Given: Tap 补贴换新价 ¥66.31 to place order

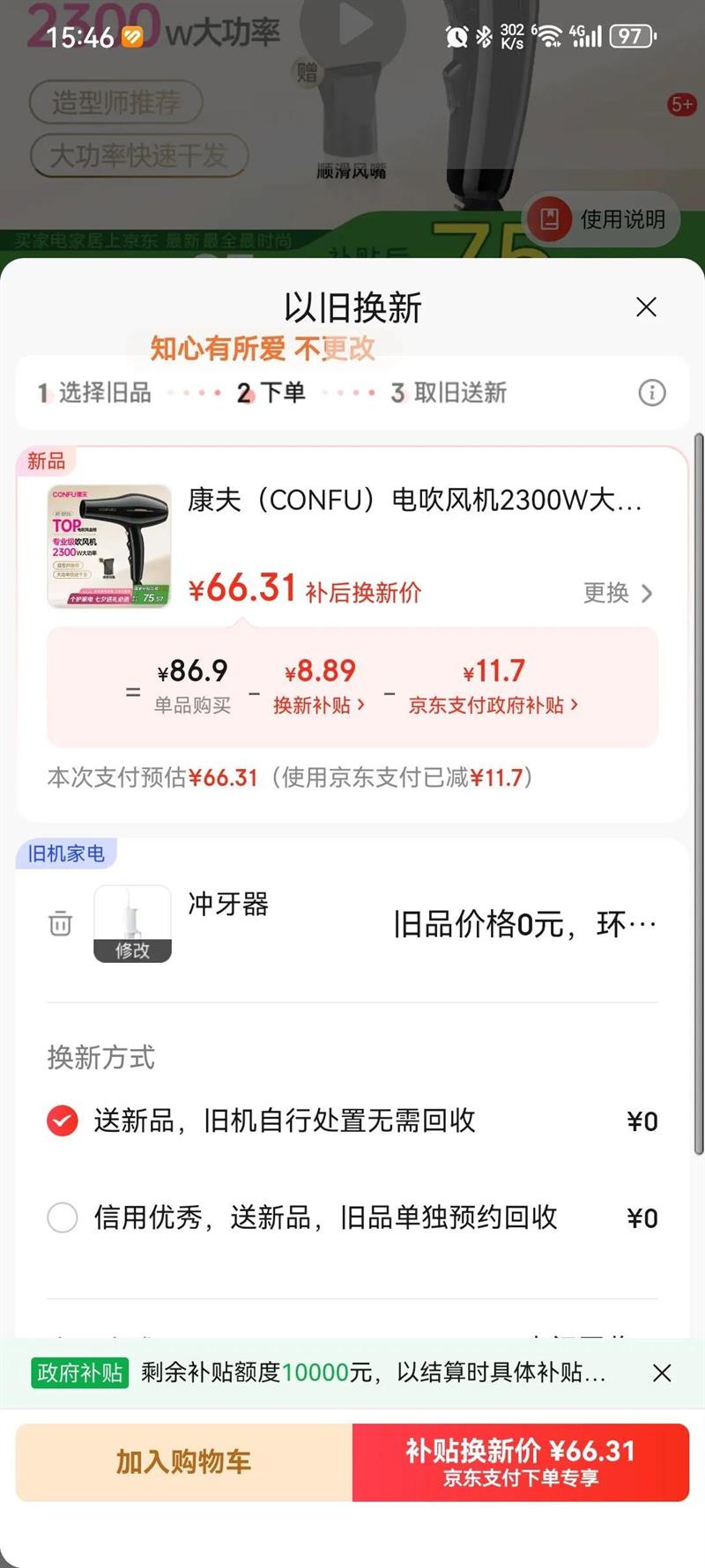Looking at the screenshot, I should point(518,1461).
